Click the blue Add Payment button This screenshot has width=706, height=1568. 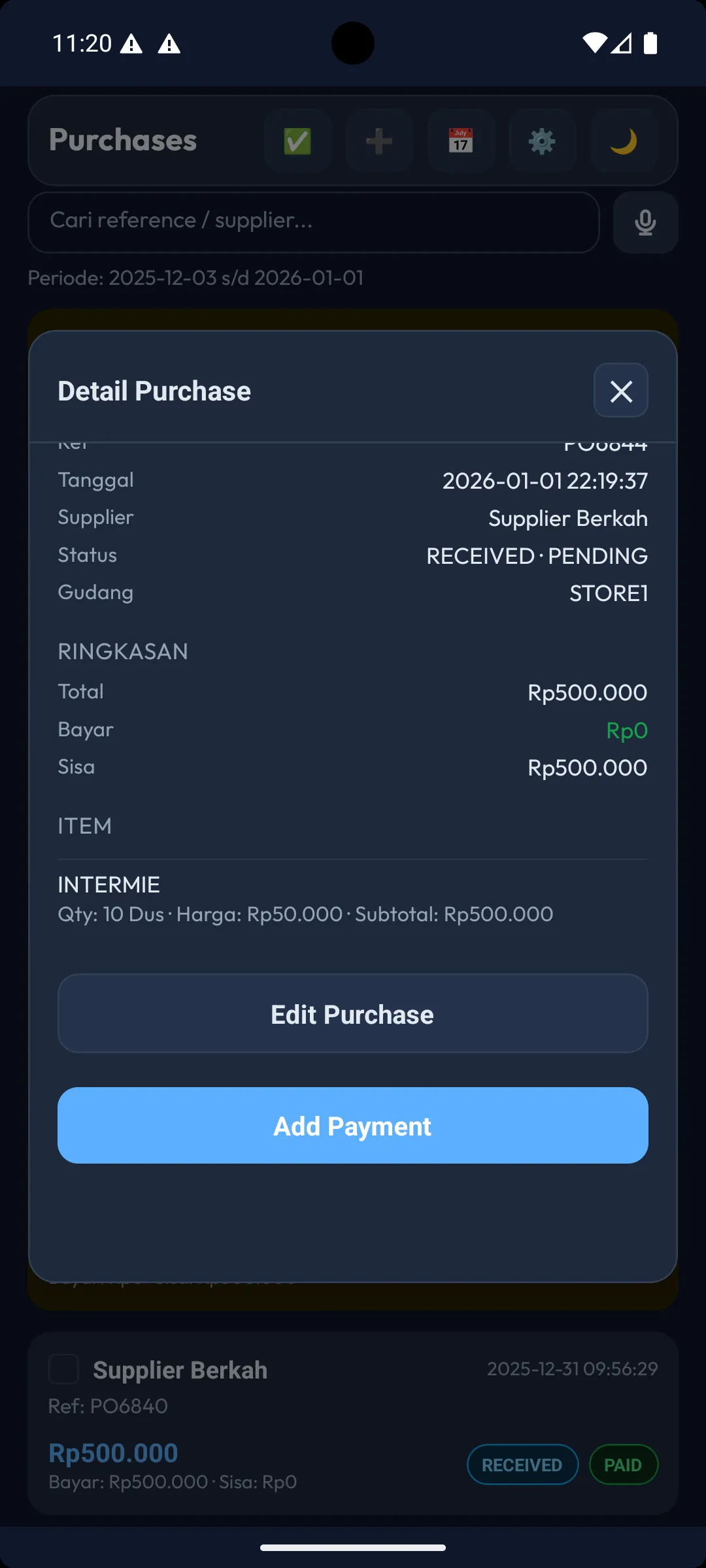coord(352,1125)
